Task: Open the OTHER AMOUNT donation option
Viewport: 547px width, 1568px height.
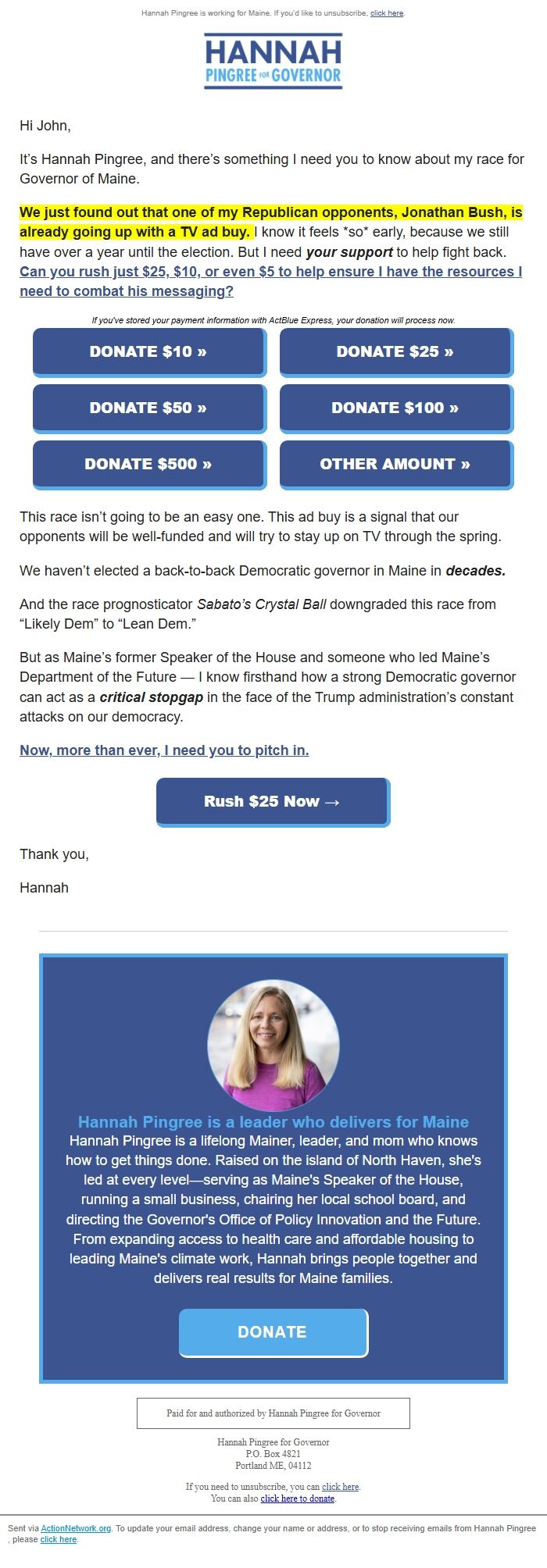Action: (x=395, y=464)
